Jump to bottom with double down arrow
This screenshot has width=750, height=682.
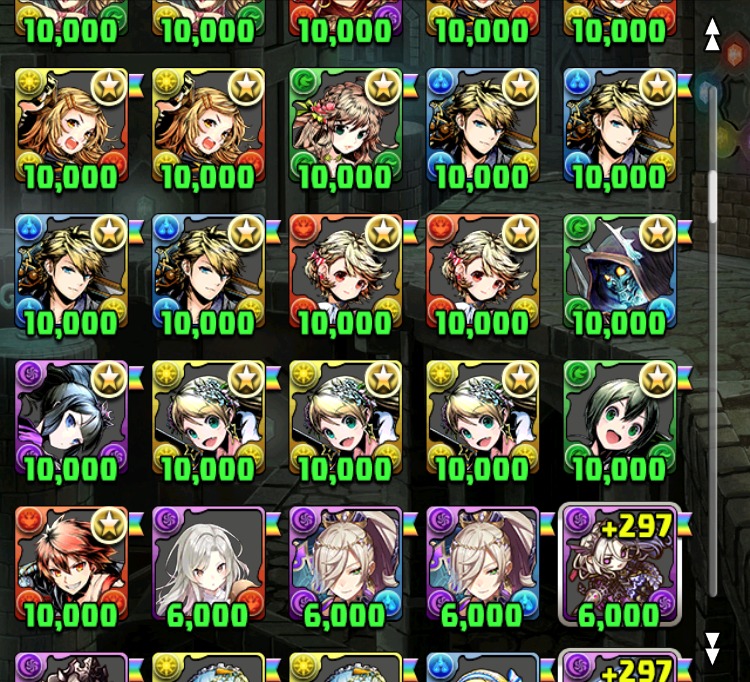(712, 648)
